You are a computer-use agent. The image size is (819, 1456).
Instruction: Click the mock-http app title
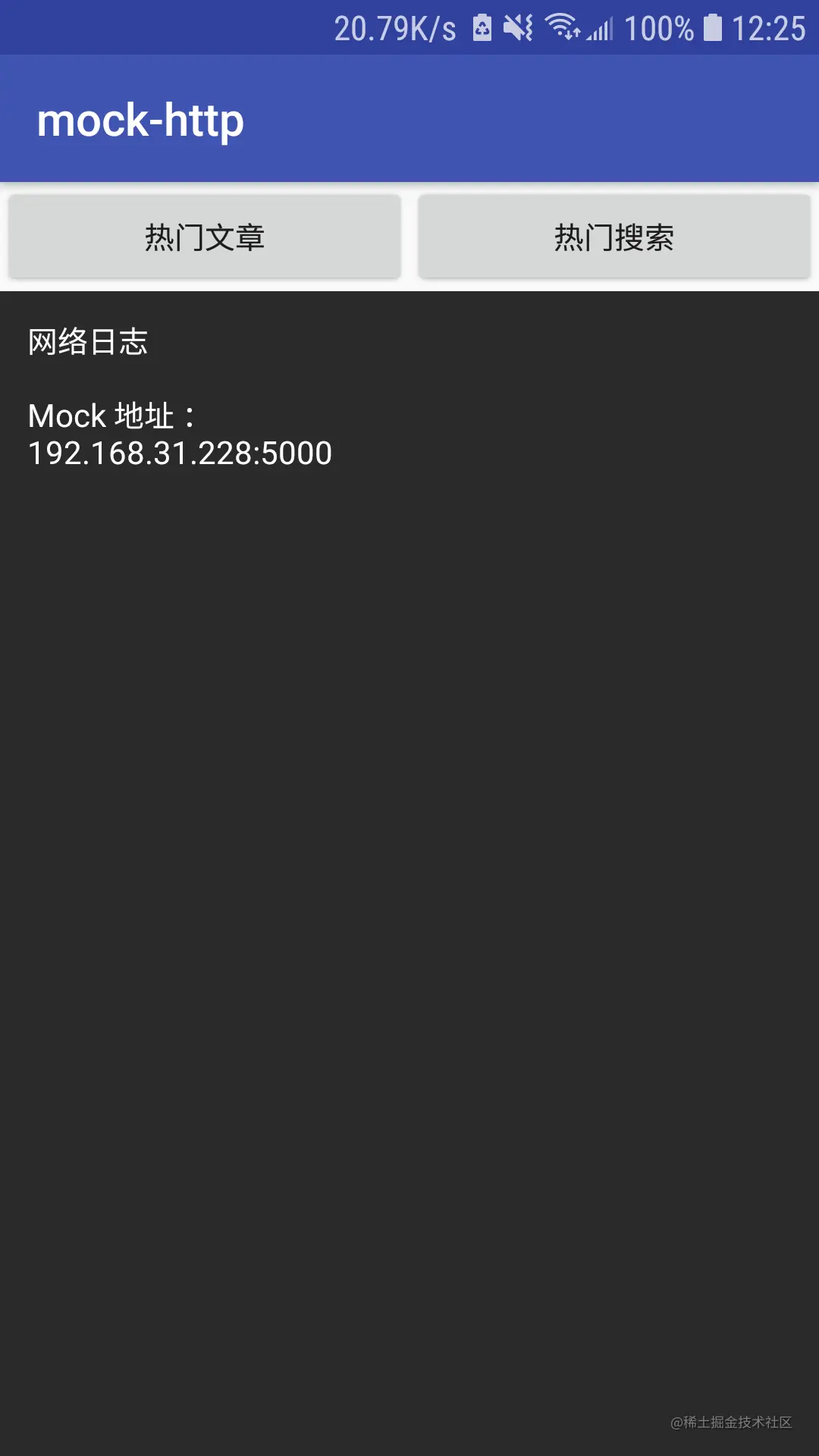click(140, 120)
